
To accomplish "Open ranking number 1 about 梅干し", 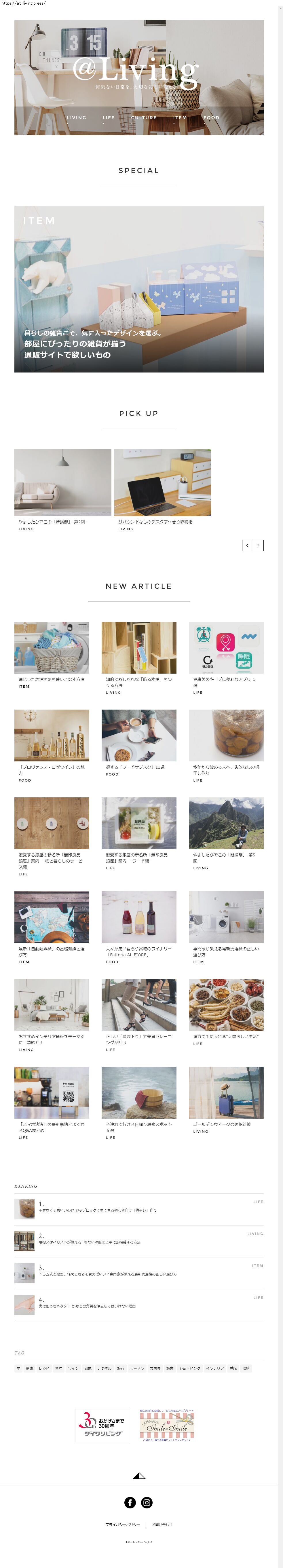I will coord(97,1210).
